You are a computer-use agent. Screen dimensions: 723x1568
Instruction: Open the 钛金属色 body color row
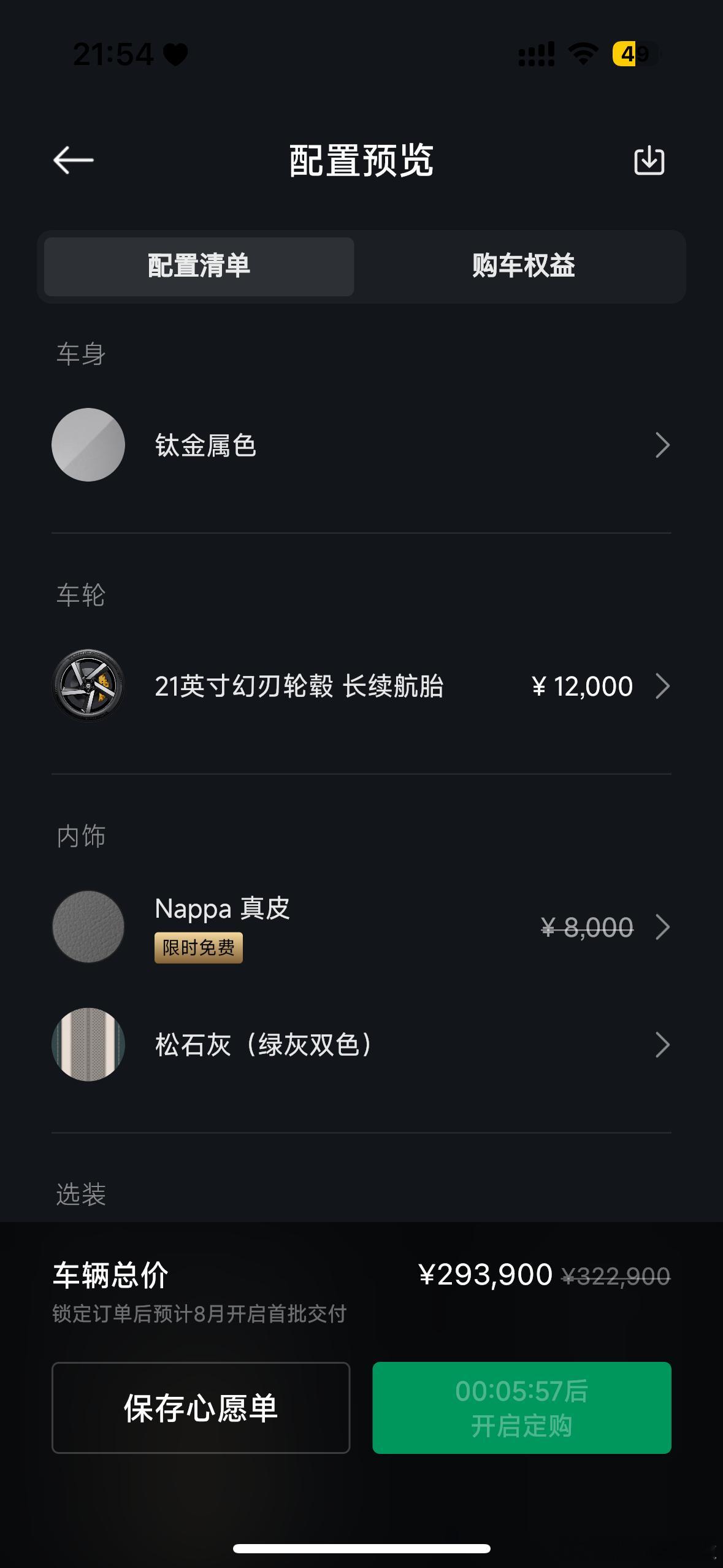click(361, 445)
